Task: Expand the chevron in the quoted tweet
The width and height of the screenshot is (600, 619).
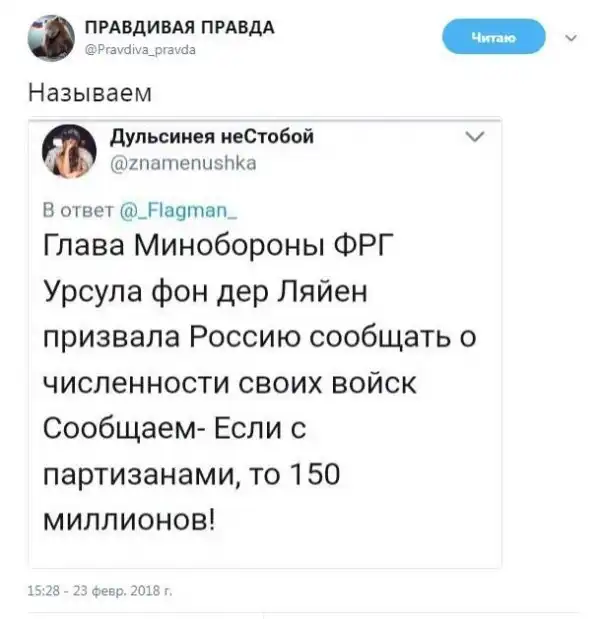Action: click(x=475, y=138)
